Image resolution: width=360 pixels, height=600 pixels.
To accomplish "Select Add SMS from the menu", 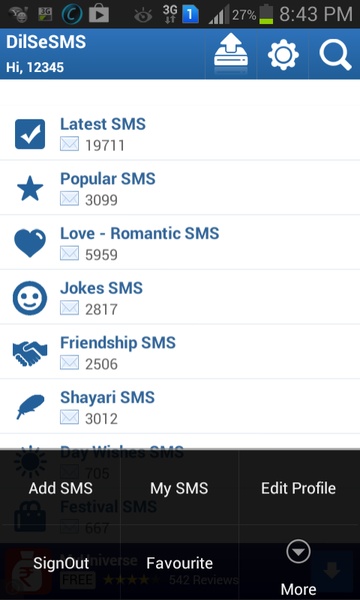I will [x=60, y=488].
